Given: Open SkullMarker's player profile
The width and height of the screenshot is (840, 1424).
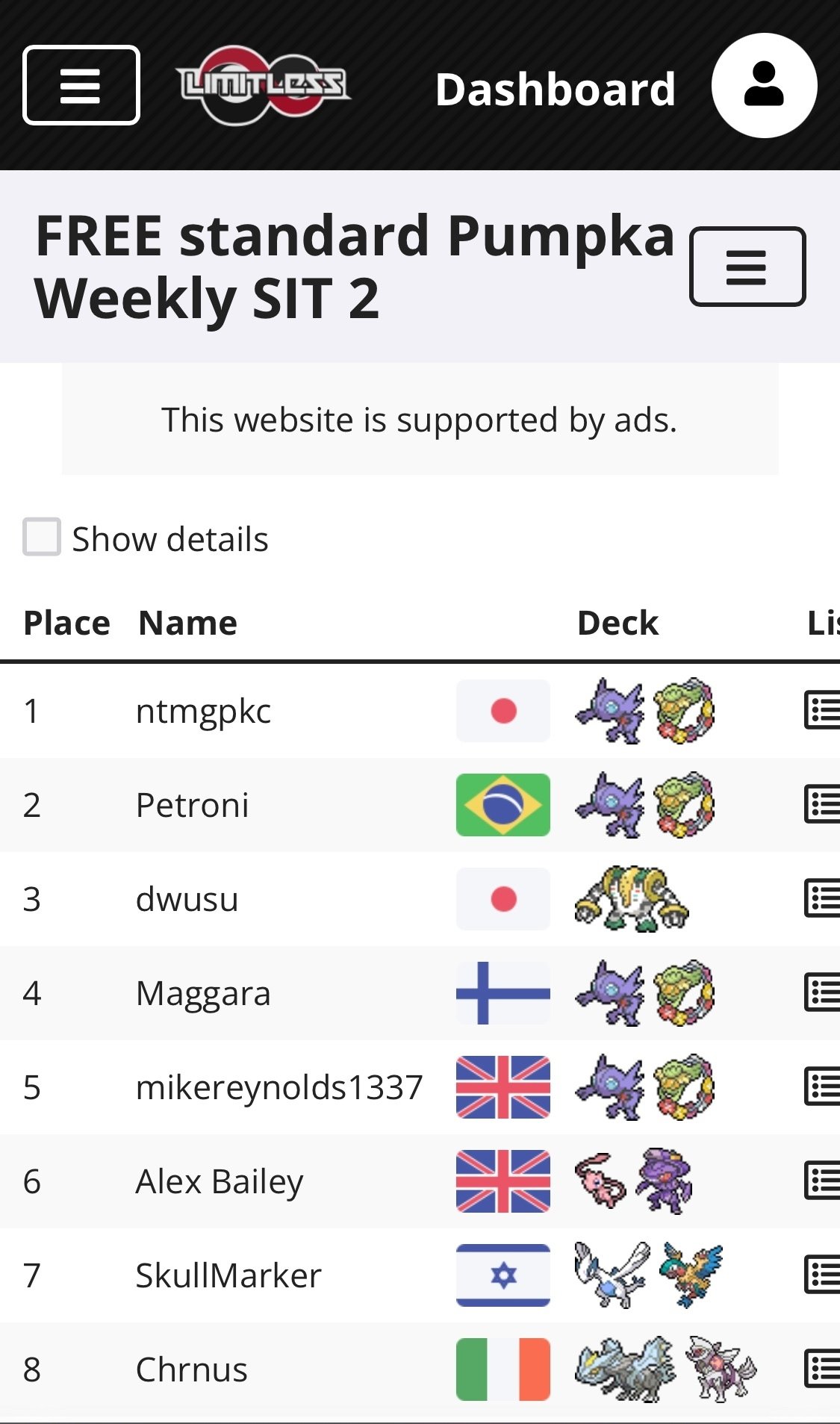Looking at the screenshot, I should (228, 1276).
